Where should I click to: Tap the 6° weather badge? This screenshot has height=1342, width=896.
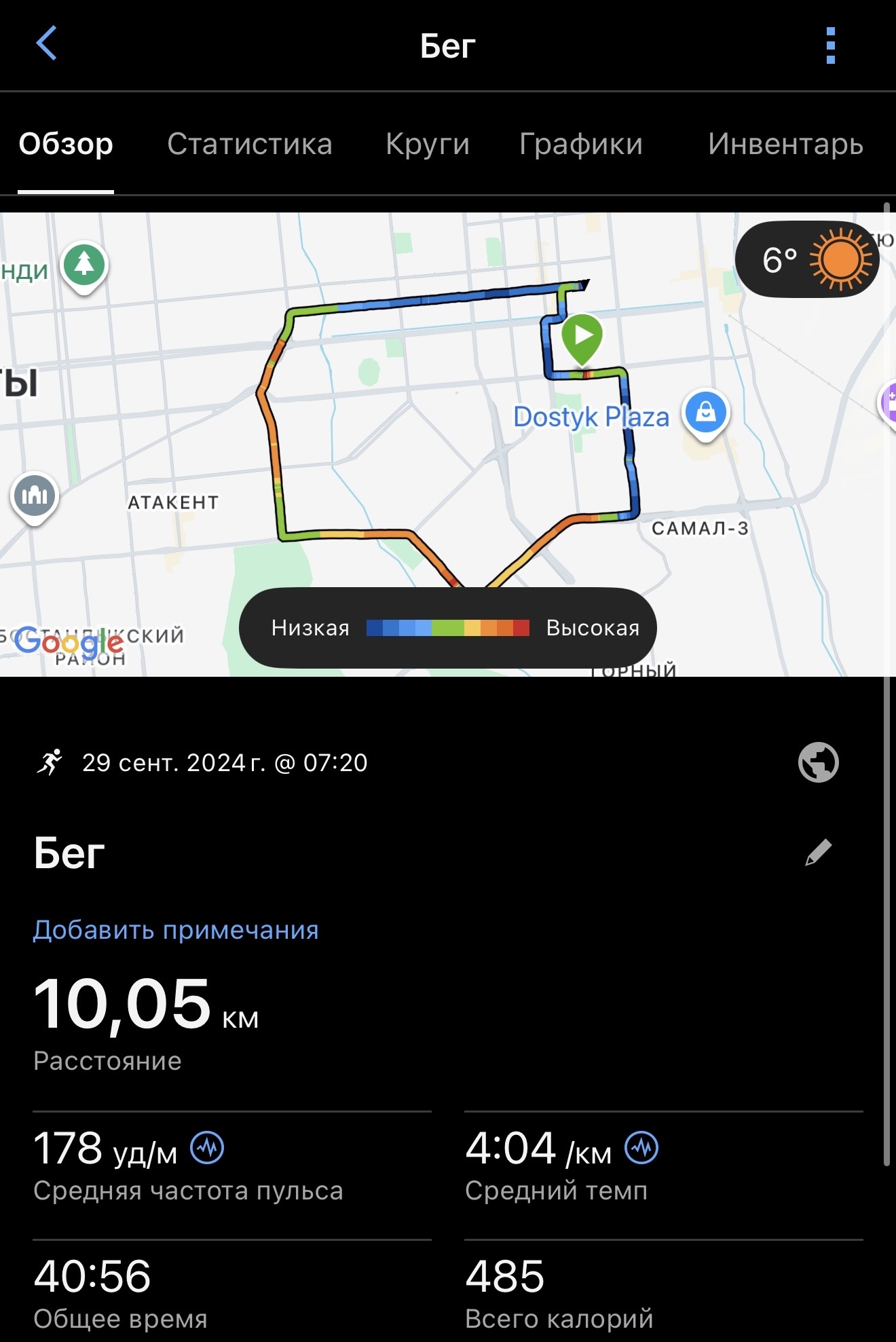[806, 259]
